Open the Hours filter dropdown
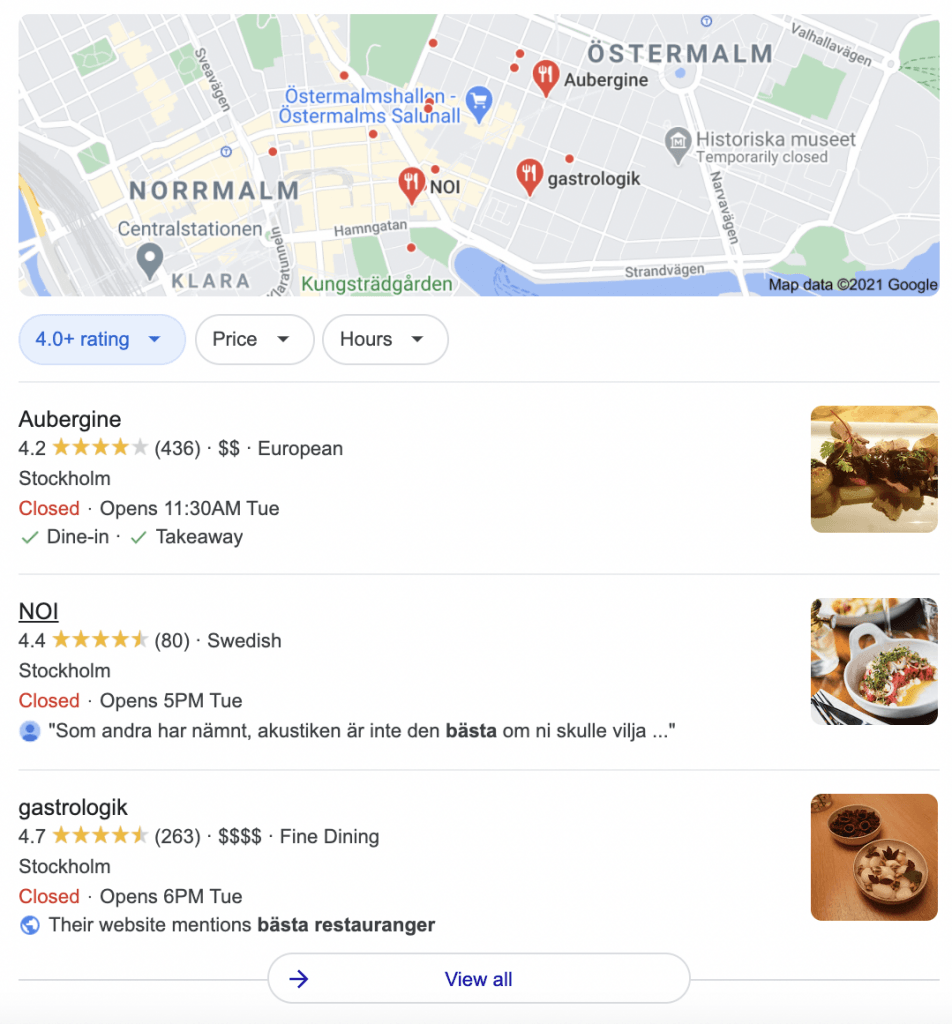This screenshot has height=1024, width=952. click(384, 340)
